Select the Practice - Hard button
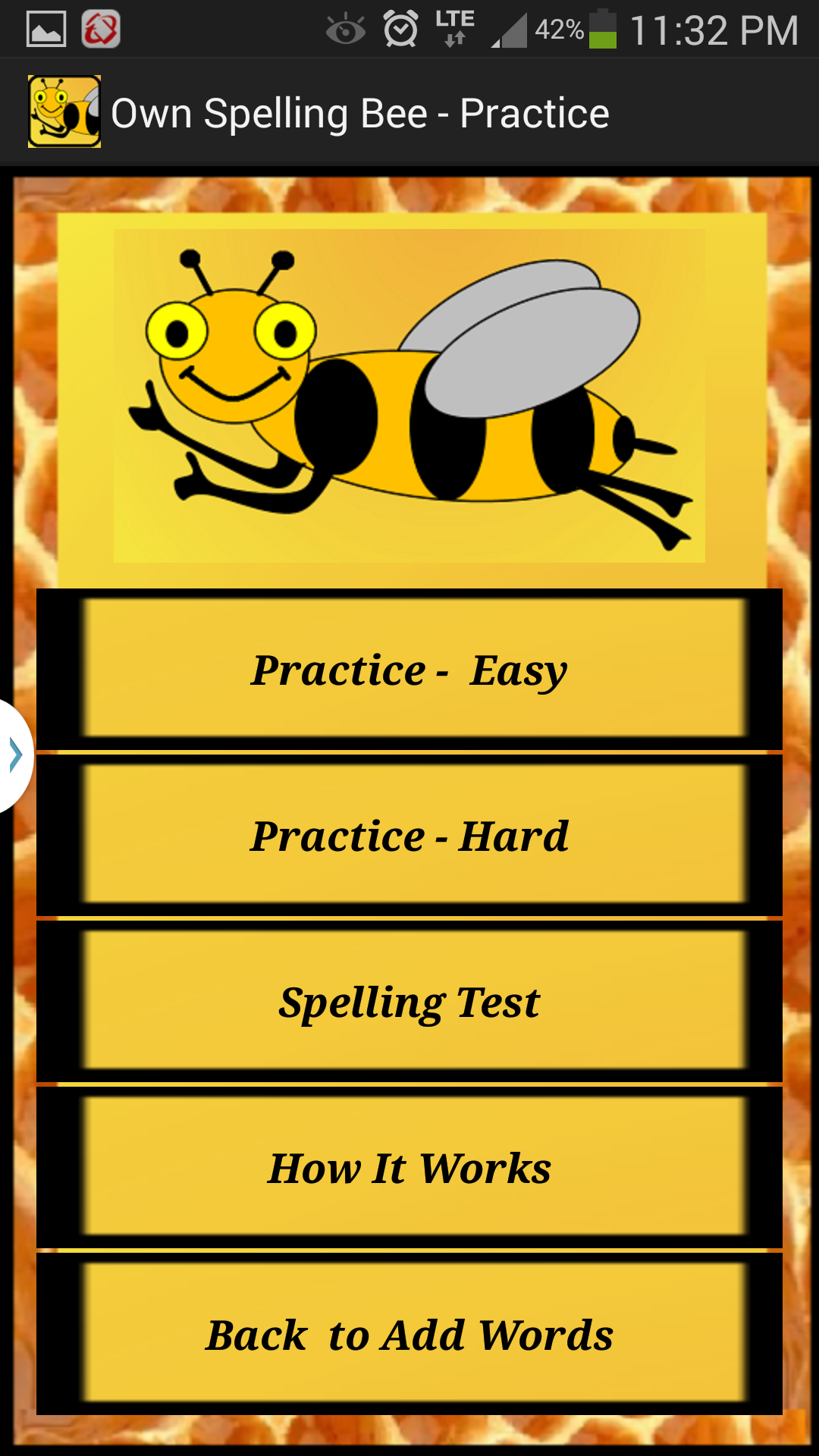Screen dimensions: 819x1456 [409, 836]
